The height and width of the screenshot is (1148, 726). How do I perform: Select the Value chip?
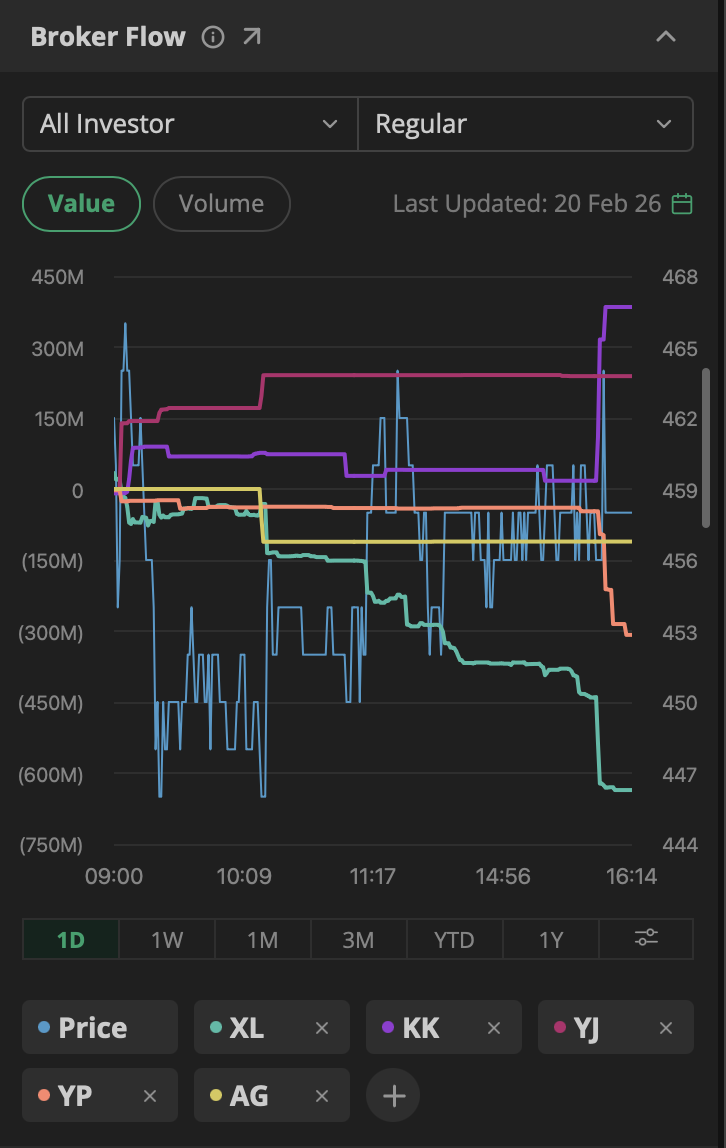coord(81,204)
